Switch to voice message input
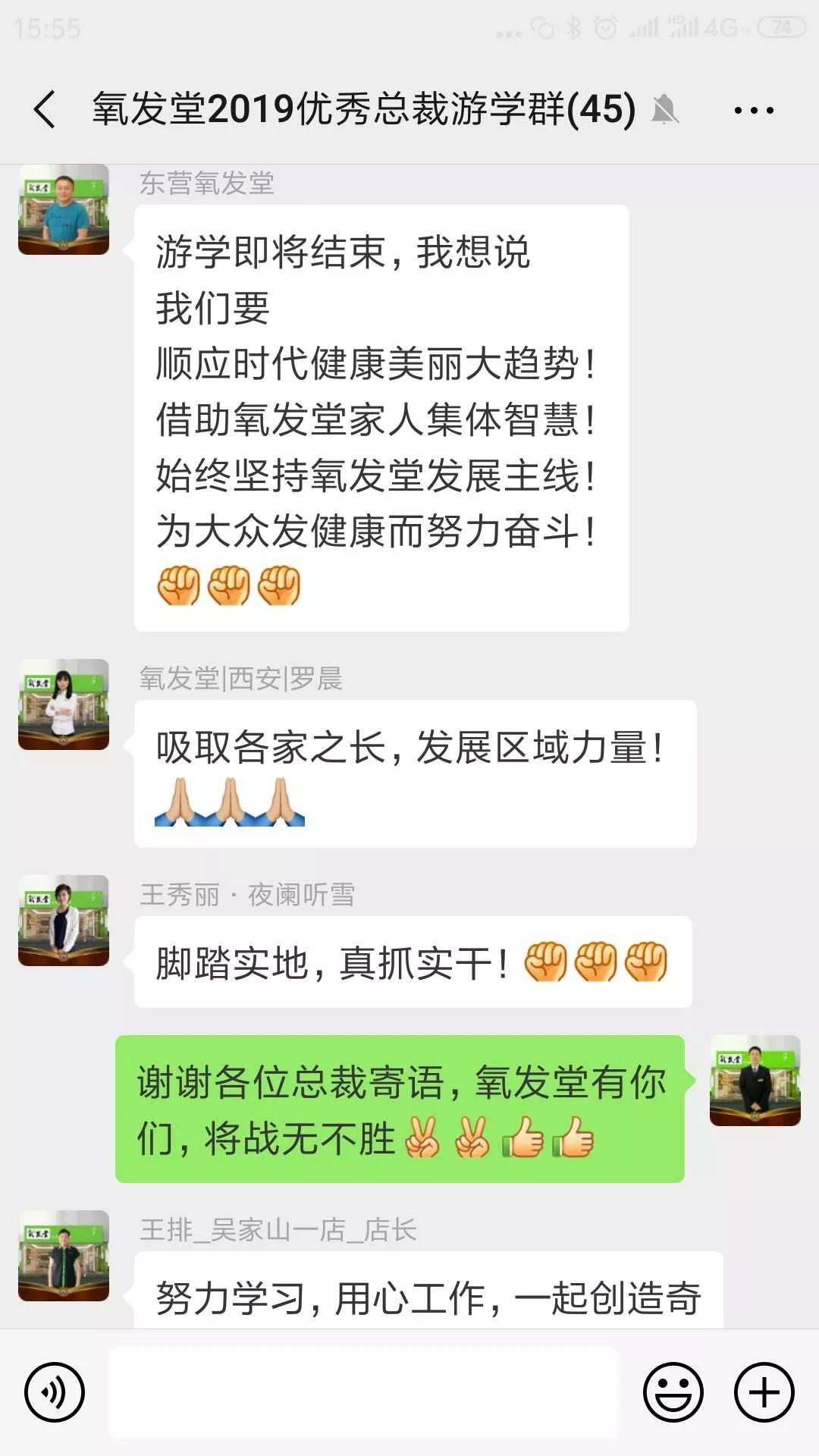 (55, 1392)
